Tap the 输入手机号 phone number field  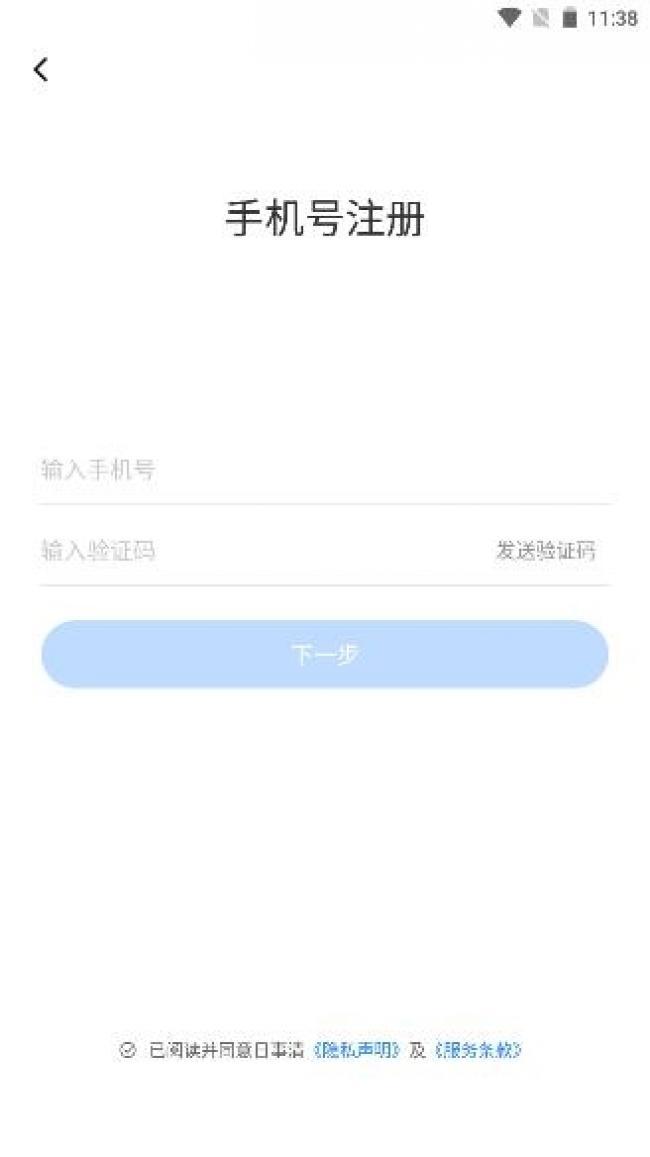[x=325, y=469]
